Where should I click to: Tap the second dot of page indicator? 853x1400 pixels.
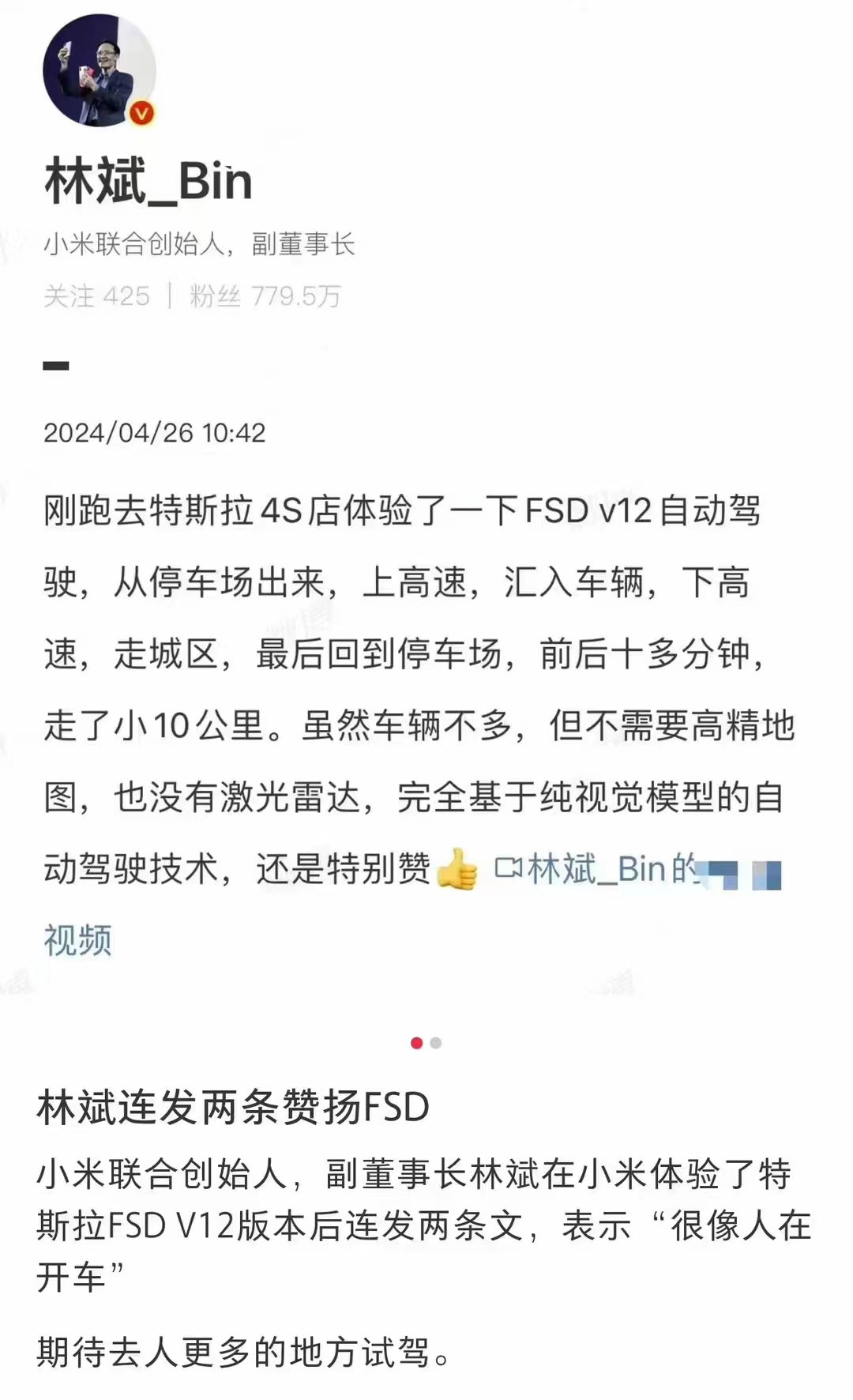coord(436,1043)
